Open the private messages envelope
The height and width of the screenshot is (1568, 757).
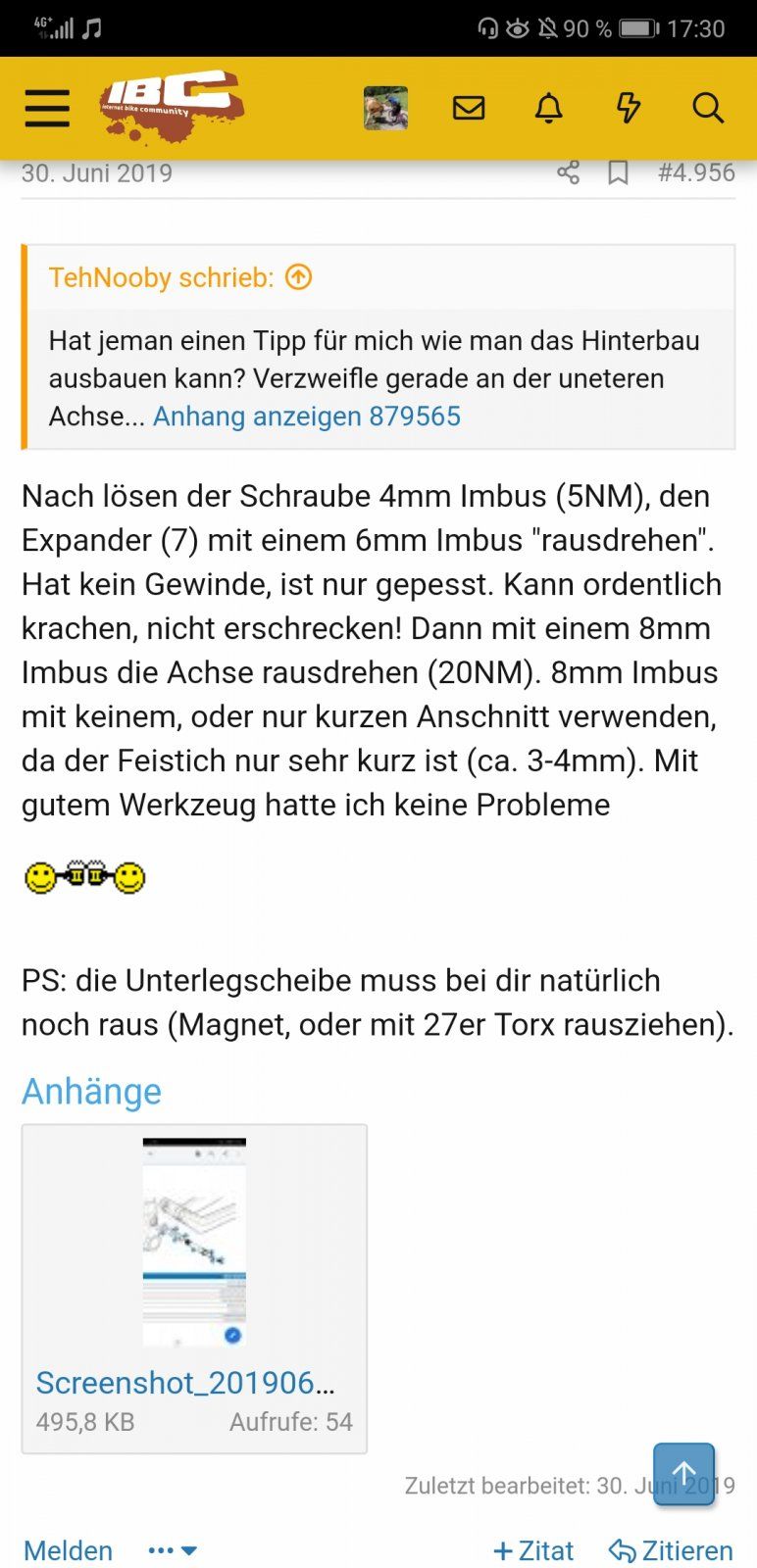(469, 108)
